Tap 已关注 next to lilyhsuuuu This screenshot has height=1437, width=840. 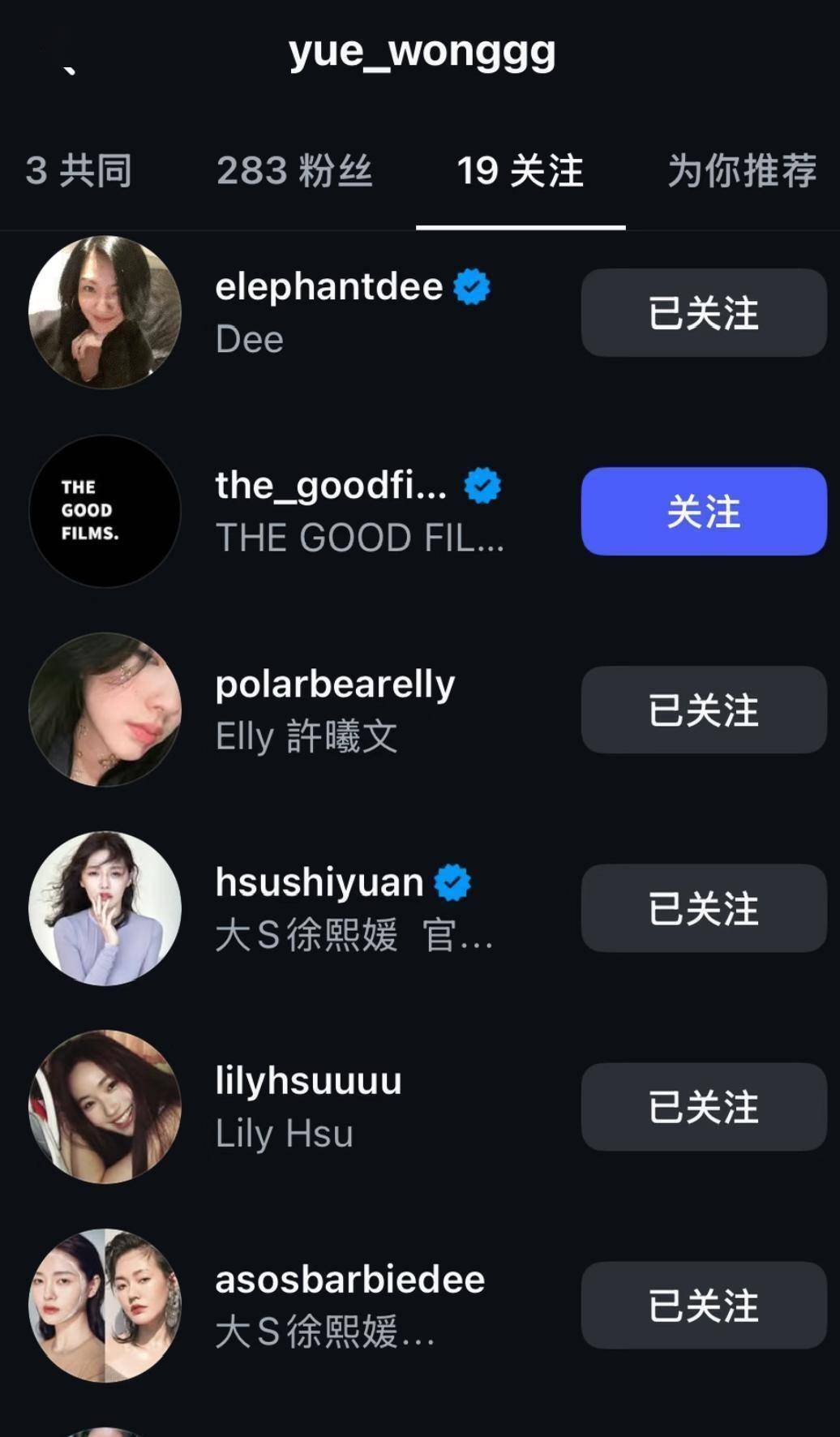click(704, 1107)
